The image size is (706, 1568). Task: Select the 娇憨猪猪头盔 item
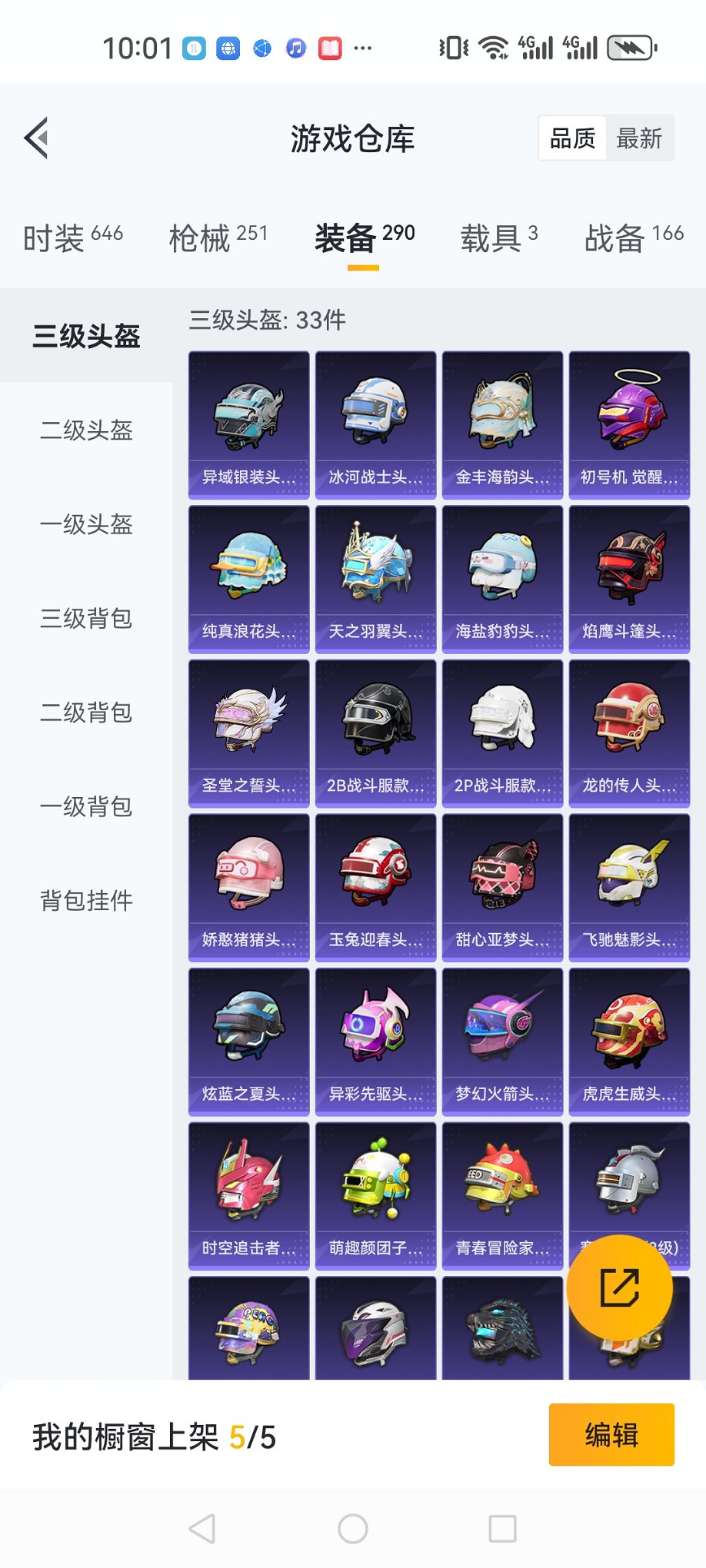point(249,888)
